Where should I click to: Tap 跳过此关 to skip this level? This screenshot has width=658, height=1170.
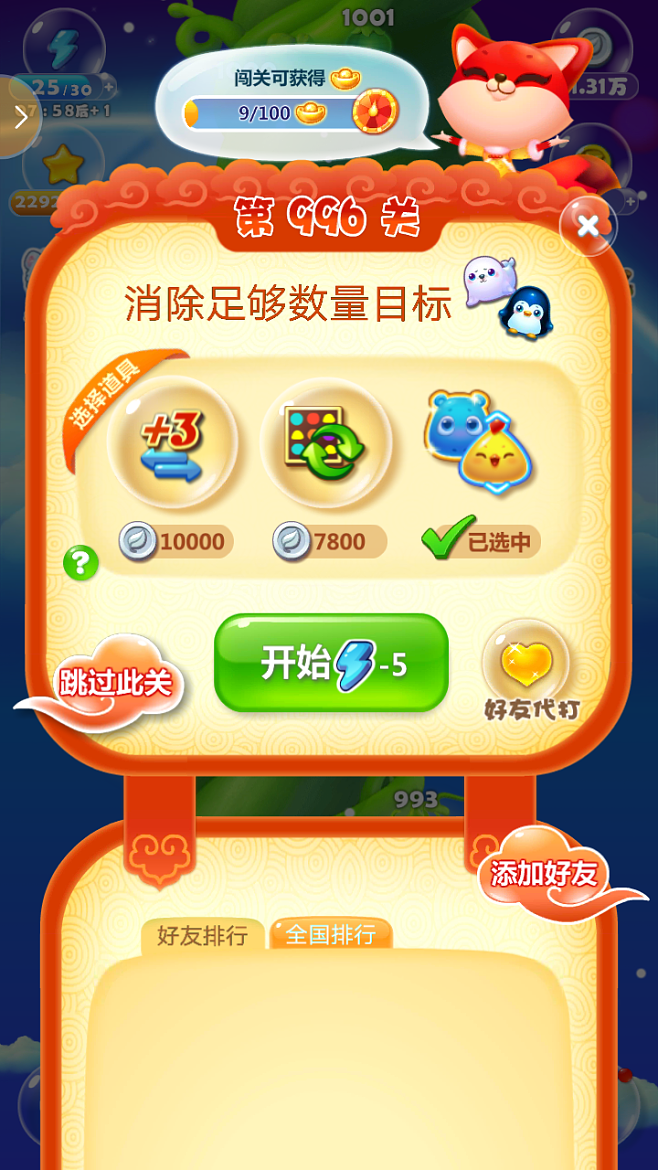pos(115,684)
